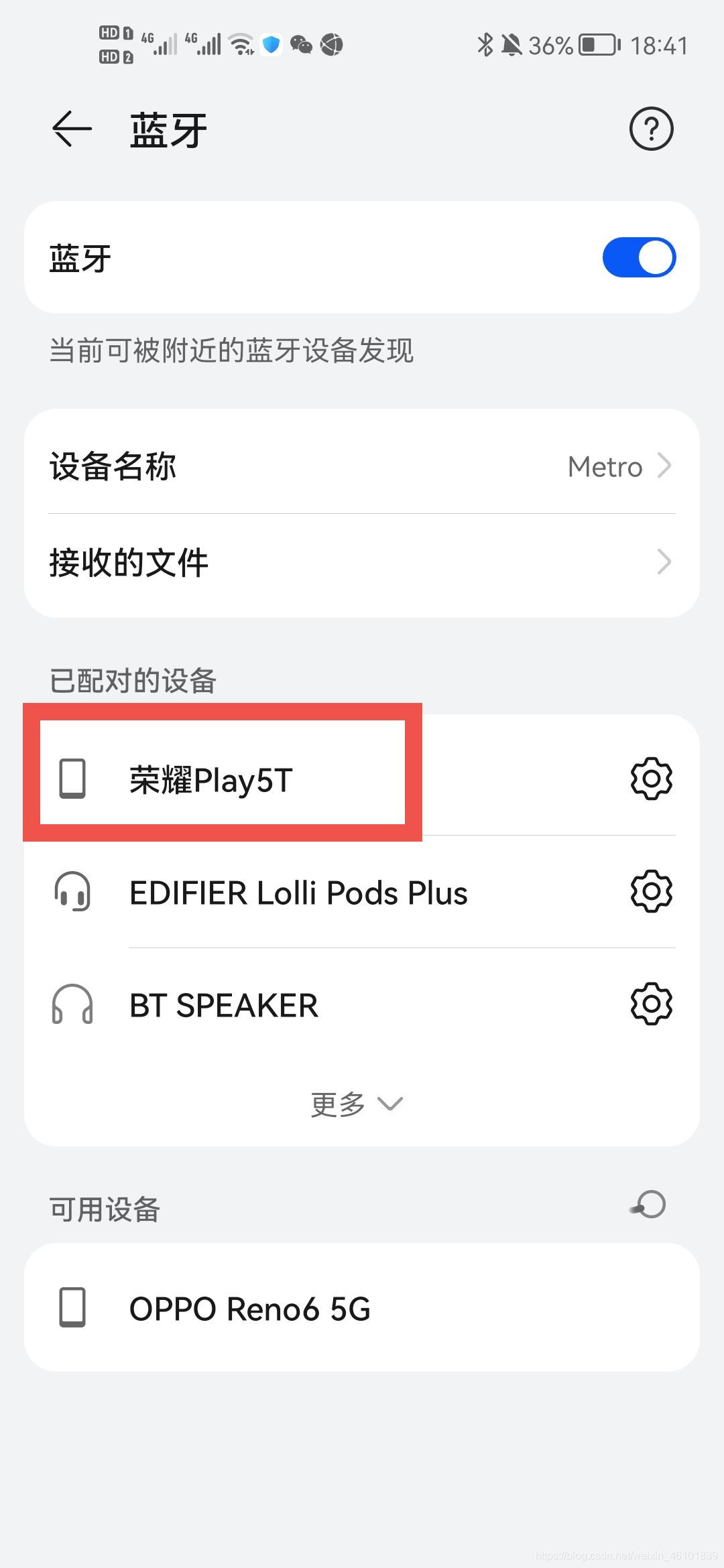Image resolution: width=724 pixels, height=1568 pixels.
Task: Open settings gear for EDIFIER Lolli Pods Plus
Action: click(651, 891)
